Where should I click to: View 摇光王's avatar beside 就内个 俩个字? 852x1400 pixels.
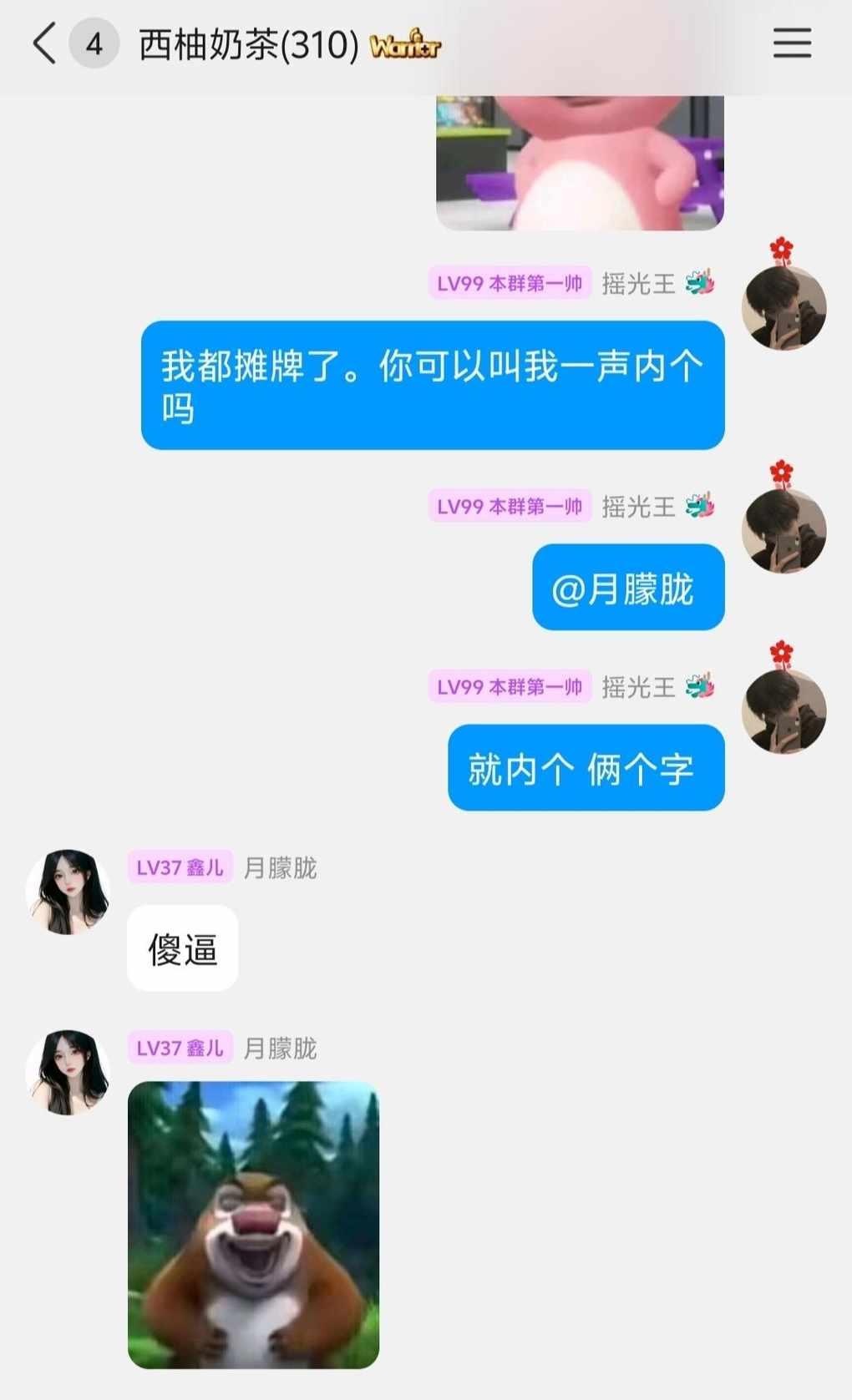(784, 711)
